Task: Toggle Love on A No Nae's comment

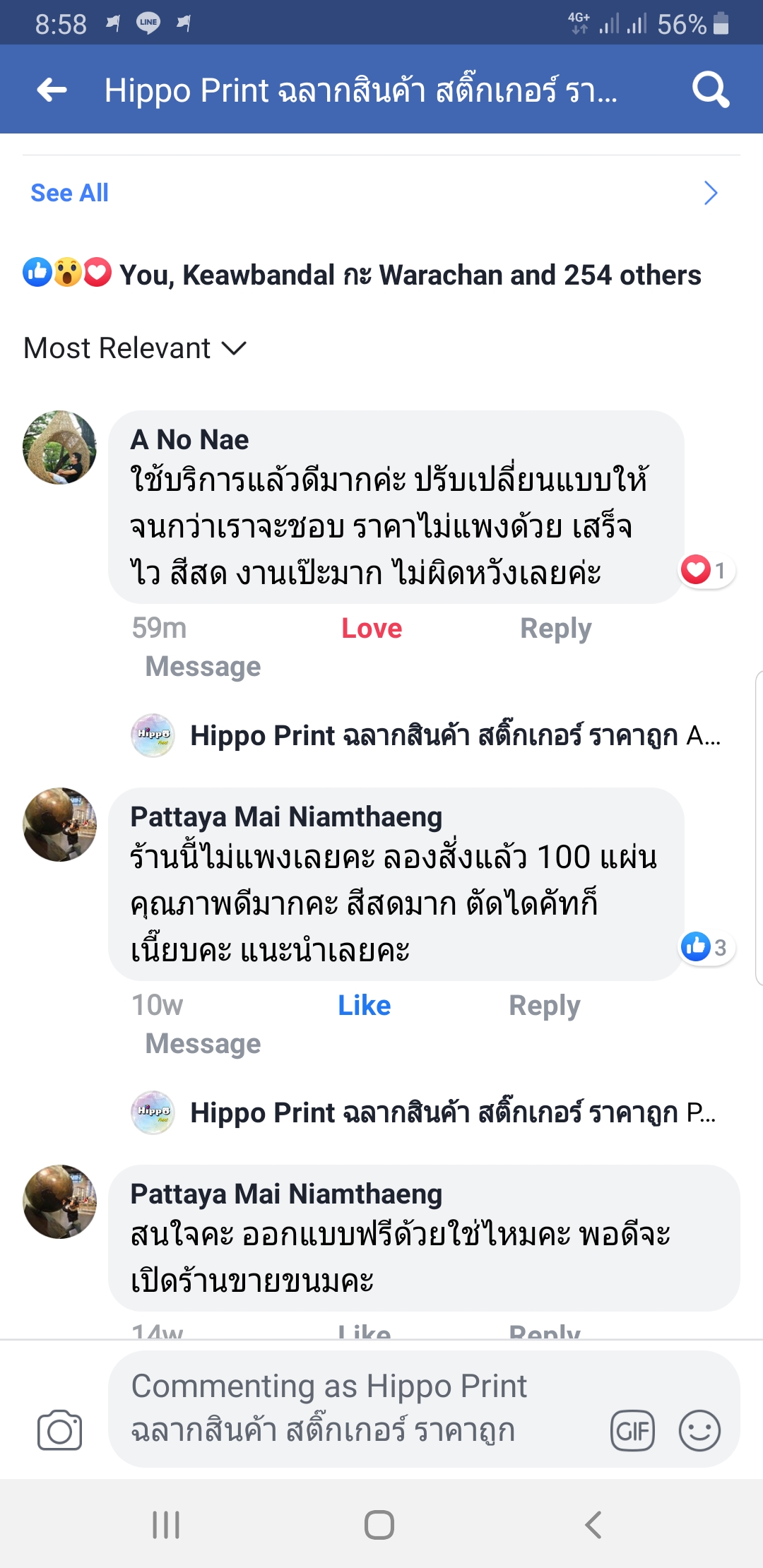Action: click(x=372, y=628)
